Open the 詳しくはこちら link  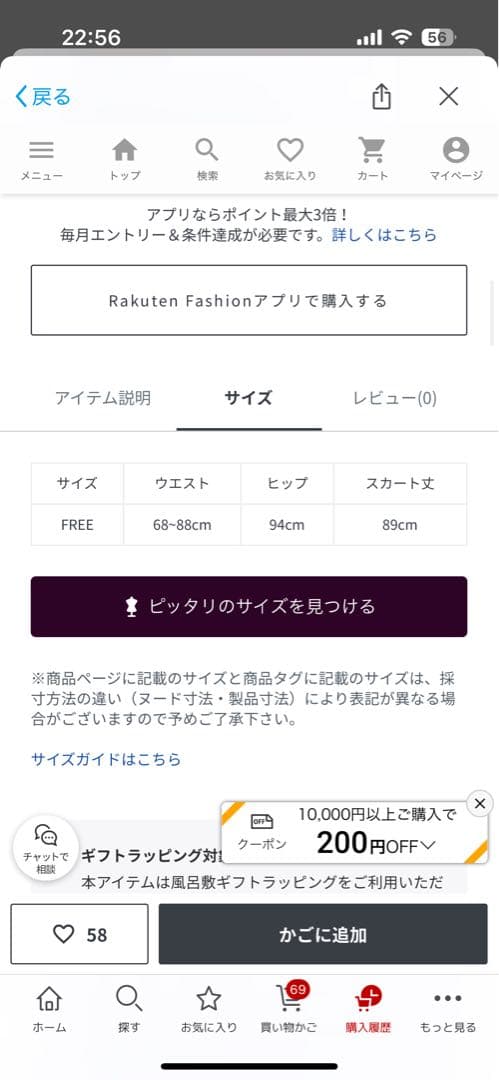385,236
